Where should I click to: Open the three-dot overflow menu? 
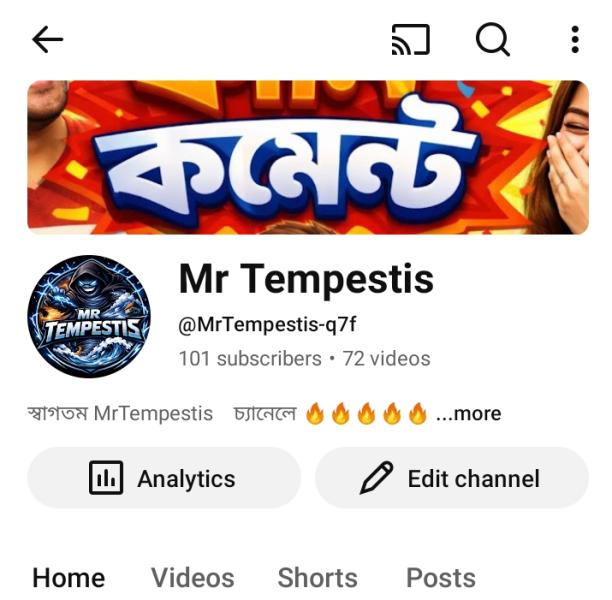[575, 40]
